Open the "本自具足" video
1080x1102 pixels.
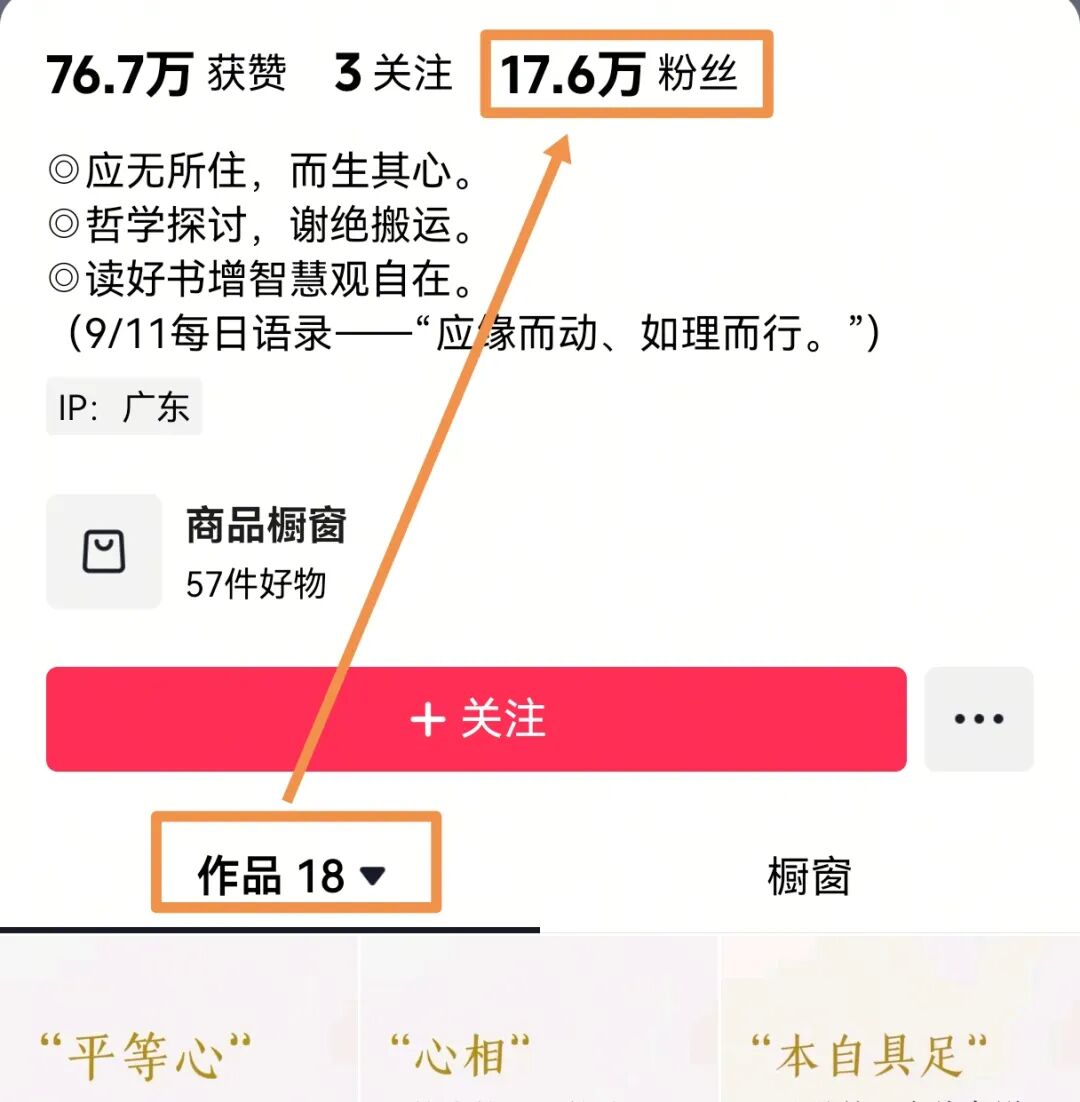click(x=900, y=1030)
